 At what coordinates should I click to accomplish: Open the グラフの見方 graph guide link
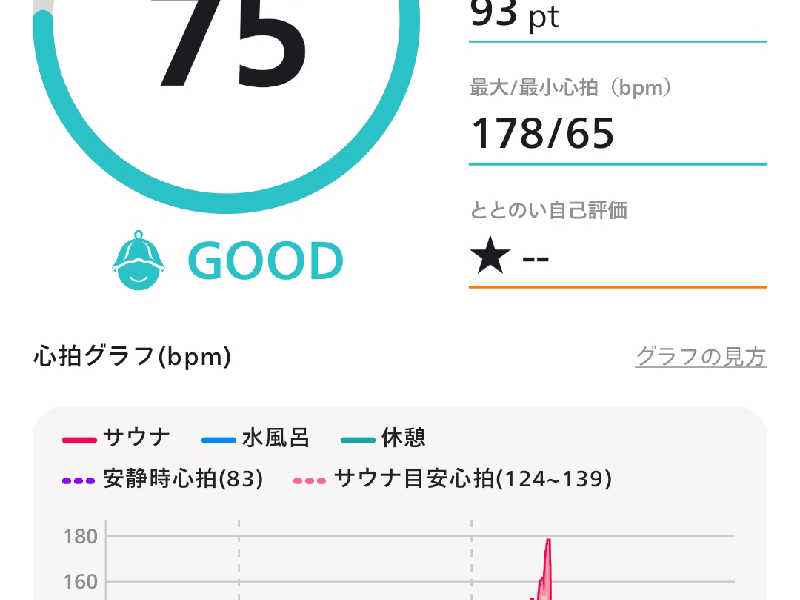click(700, 357)
